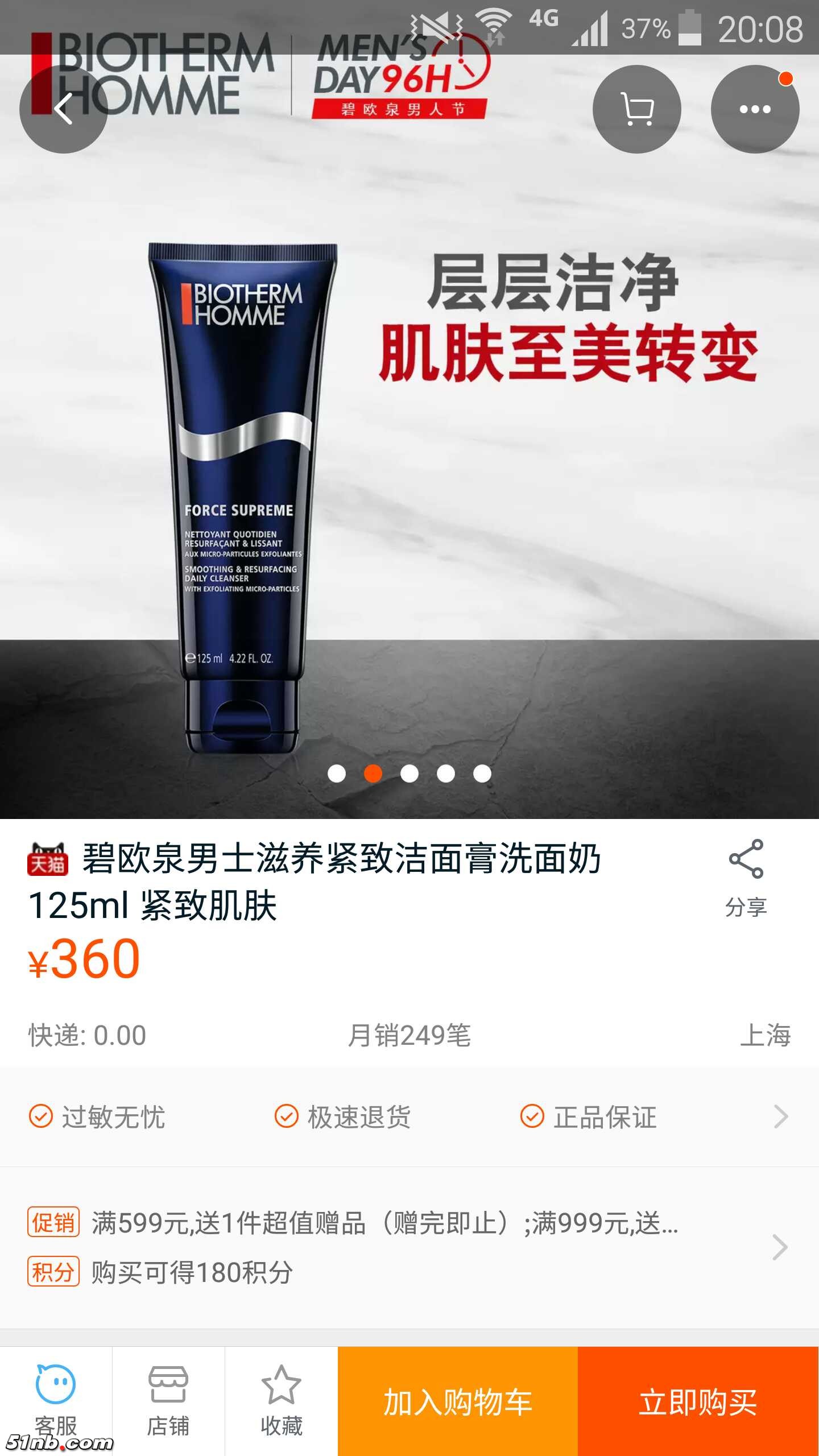View service guarantees like 过敏无忧

[x=409, y=1116]
